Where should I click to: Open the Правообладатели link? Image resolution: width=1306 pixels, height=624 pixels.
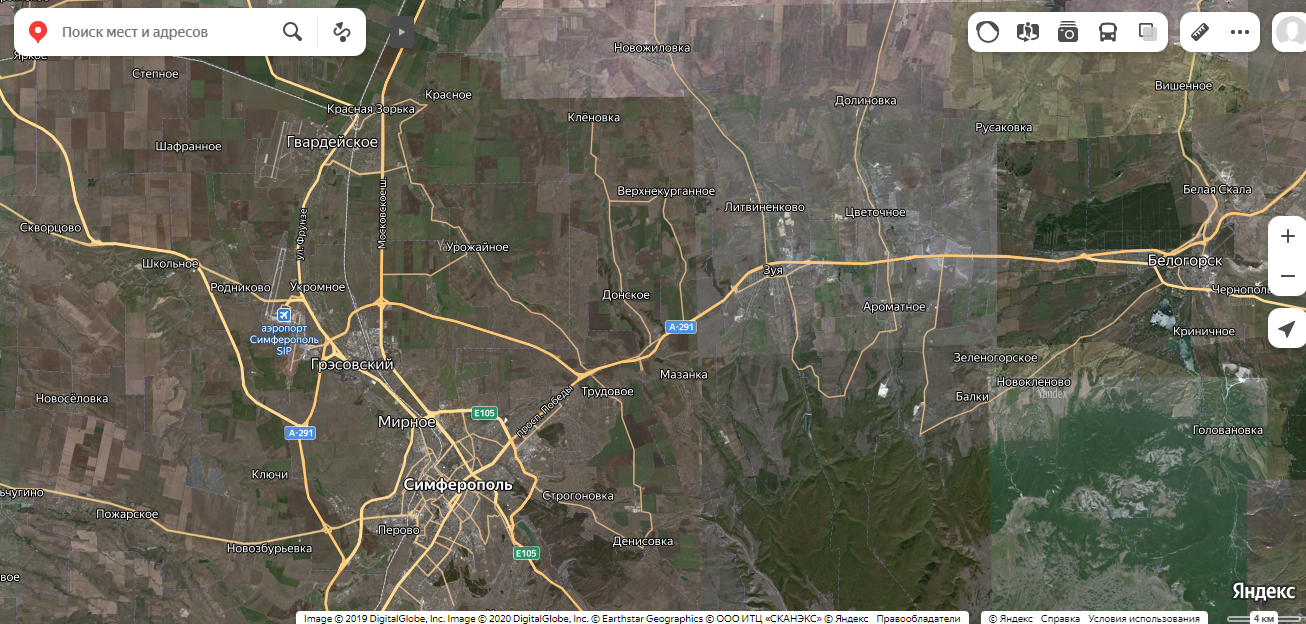918,618
